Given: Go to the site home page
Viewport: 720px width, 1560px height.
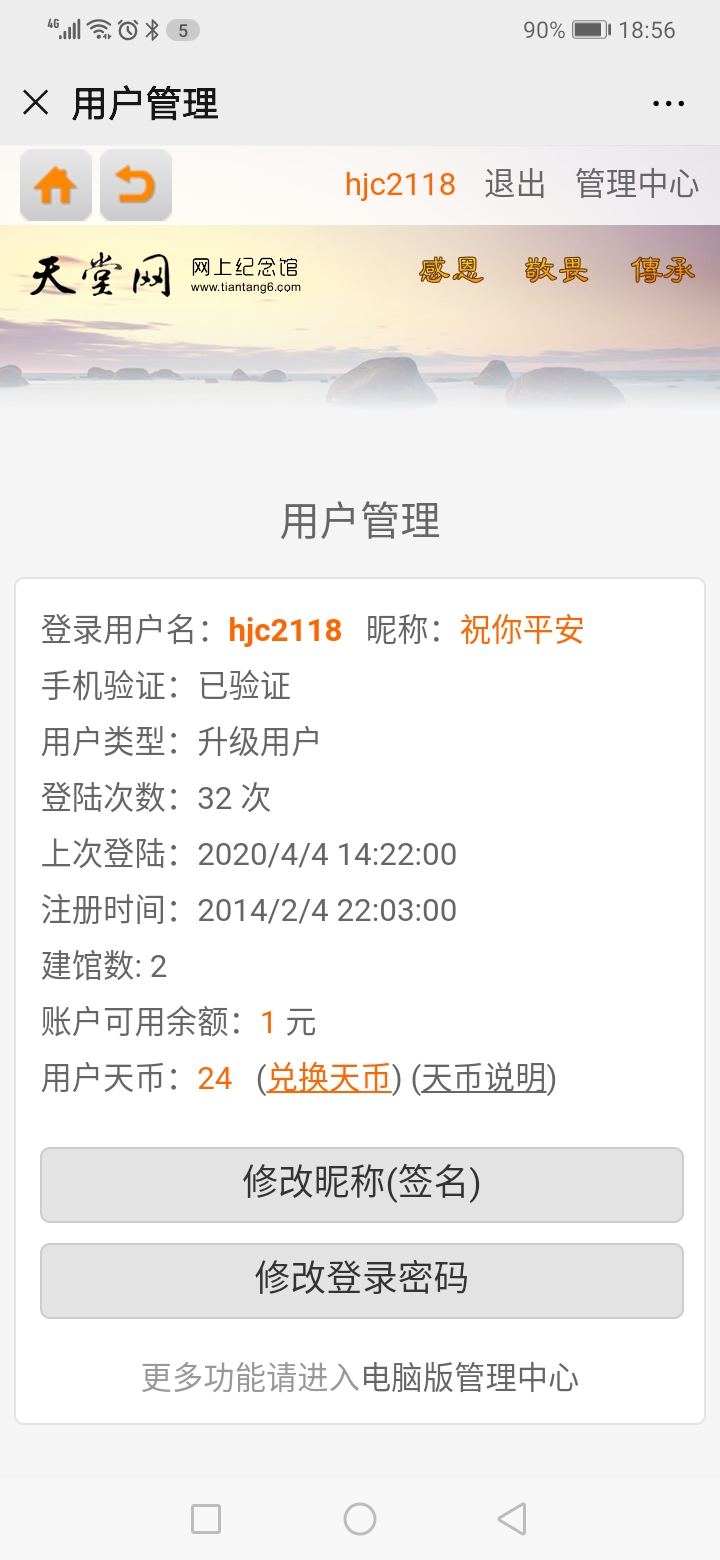Looking at the screenshot, I should pos(56,185).
